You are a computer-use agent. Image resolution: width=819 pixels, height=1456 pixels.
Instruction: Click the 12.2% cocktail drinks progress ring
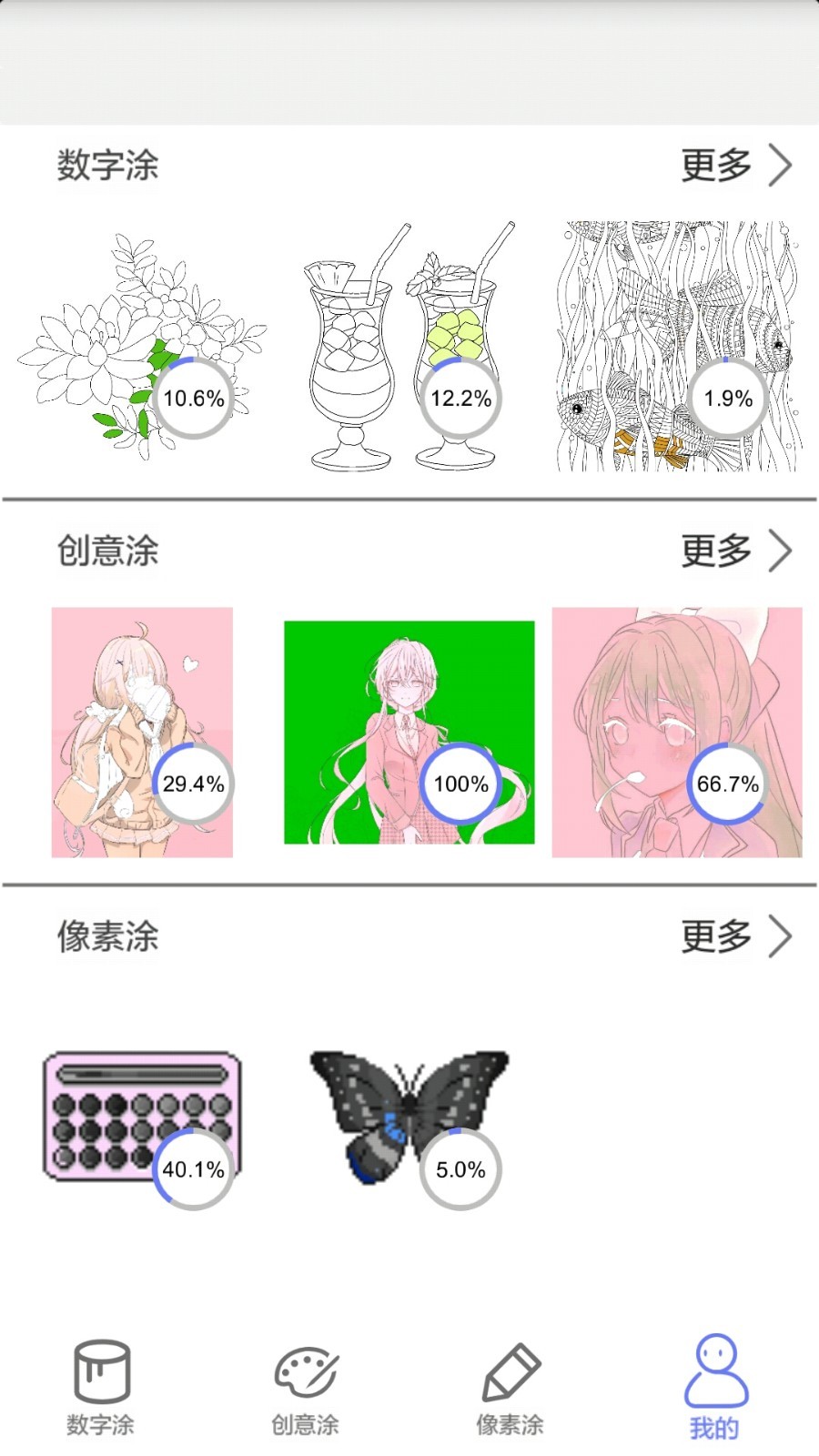pyautogui.click(x=460, y=399)
